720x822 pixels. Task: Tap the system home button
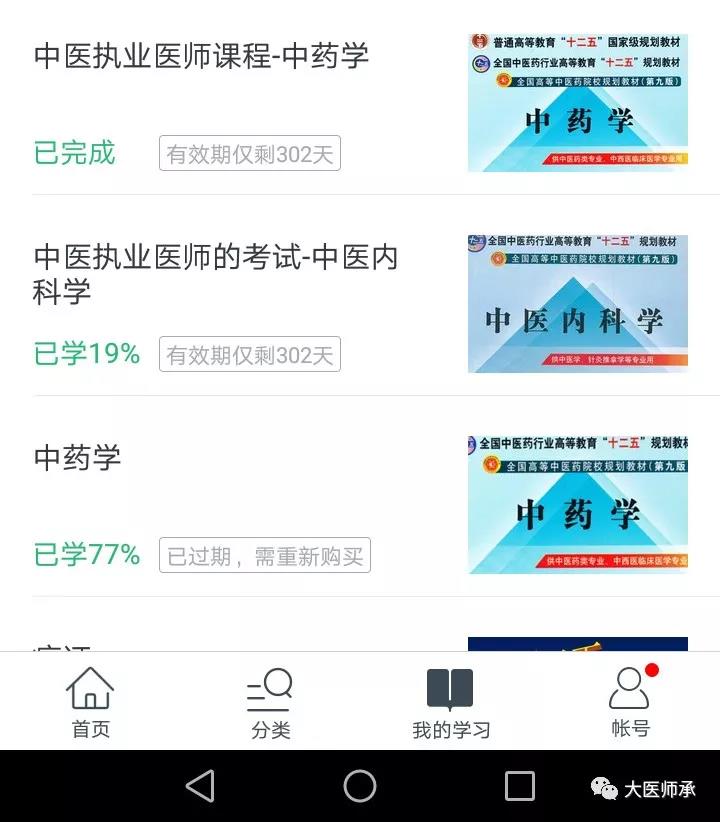(x=360, y=786)
